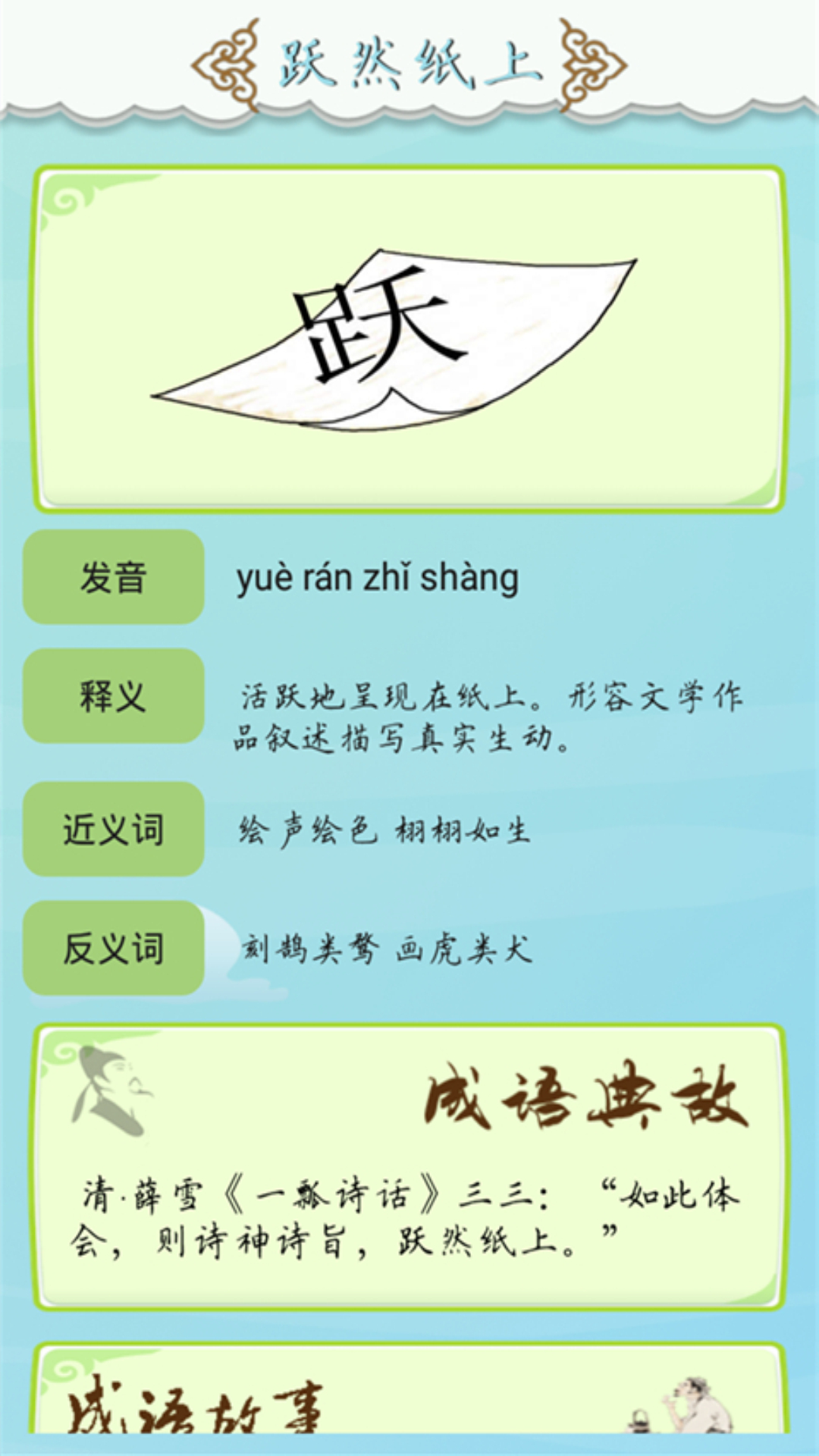Tap the 发音 pronunciation button
819x1456 pixels.
tap(113, 577)
